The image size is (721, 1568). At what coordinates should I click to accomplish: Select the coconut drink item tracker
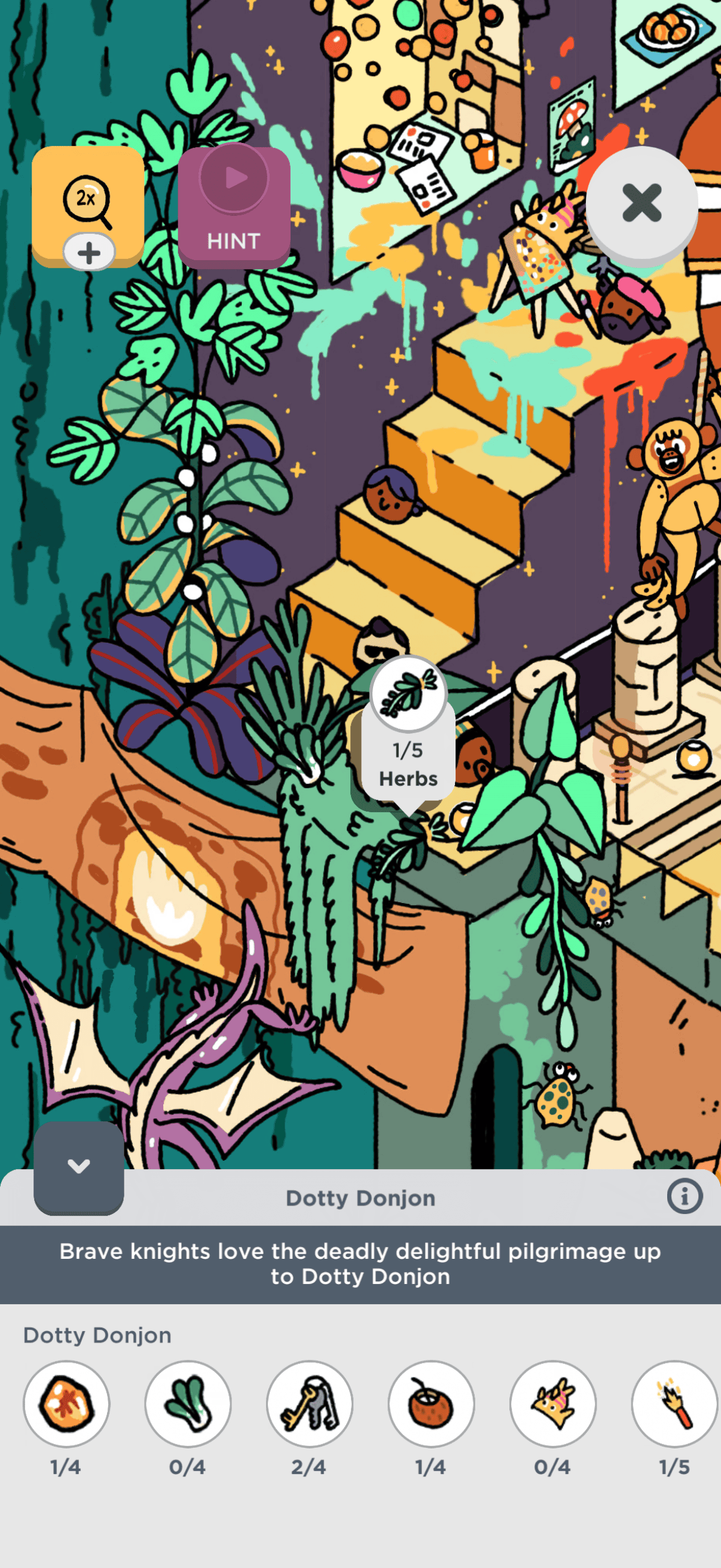pyautogui.click(x=431, y=1403)
